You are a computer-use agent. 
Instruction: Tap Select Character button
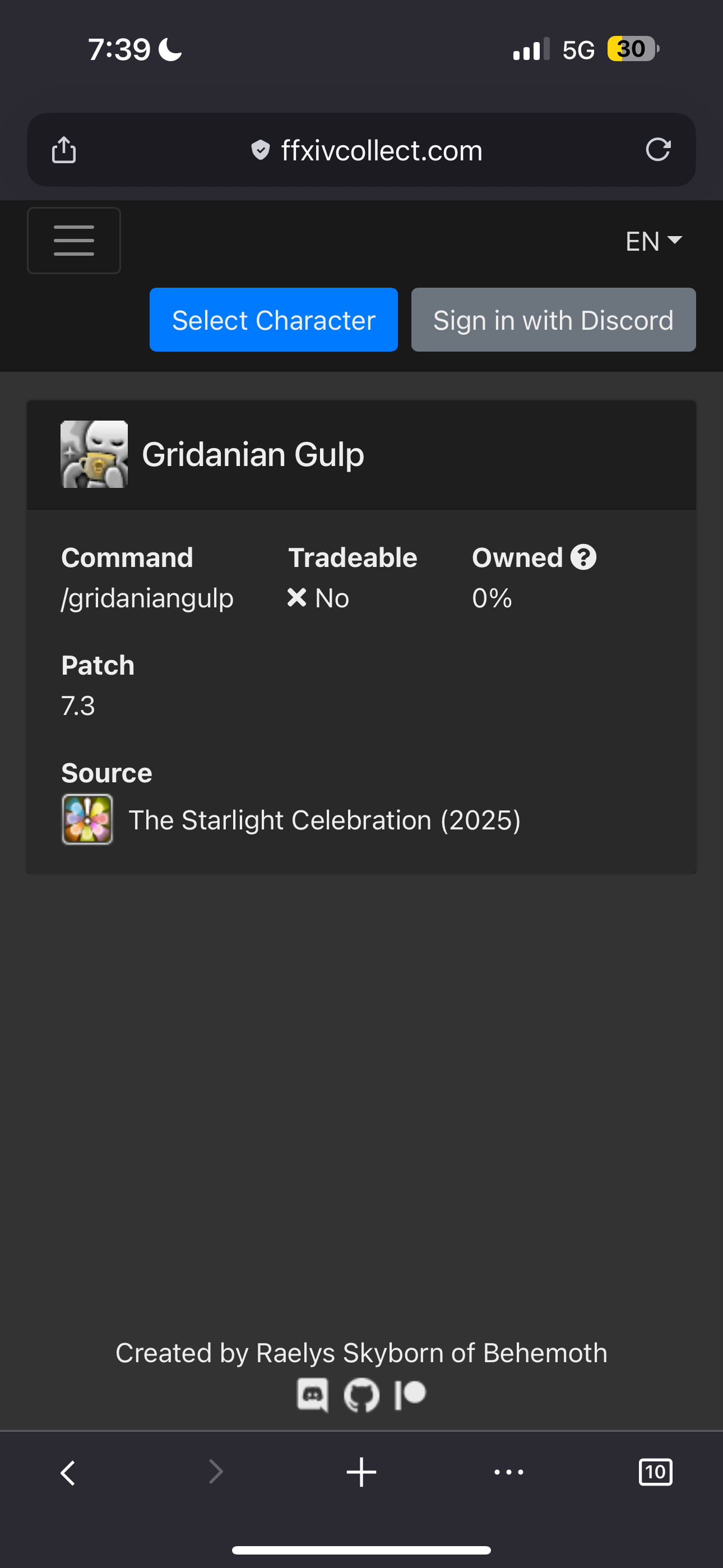tap(274, 320)
